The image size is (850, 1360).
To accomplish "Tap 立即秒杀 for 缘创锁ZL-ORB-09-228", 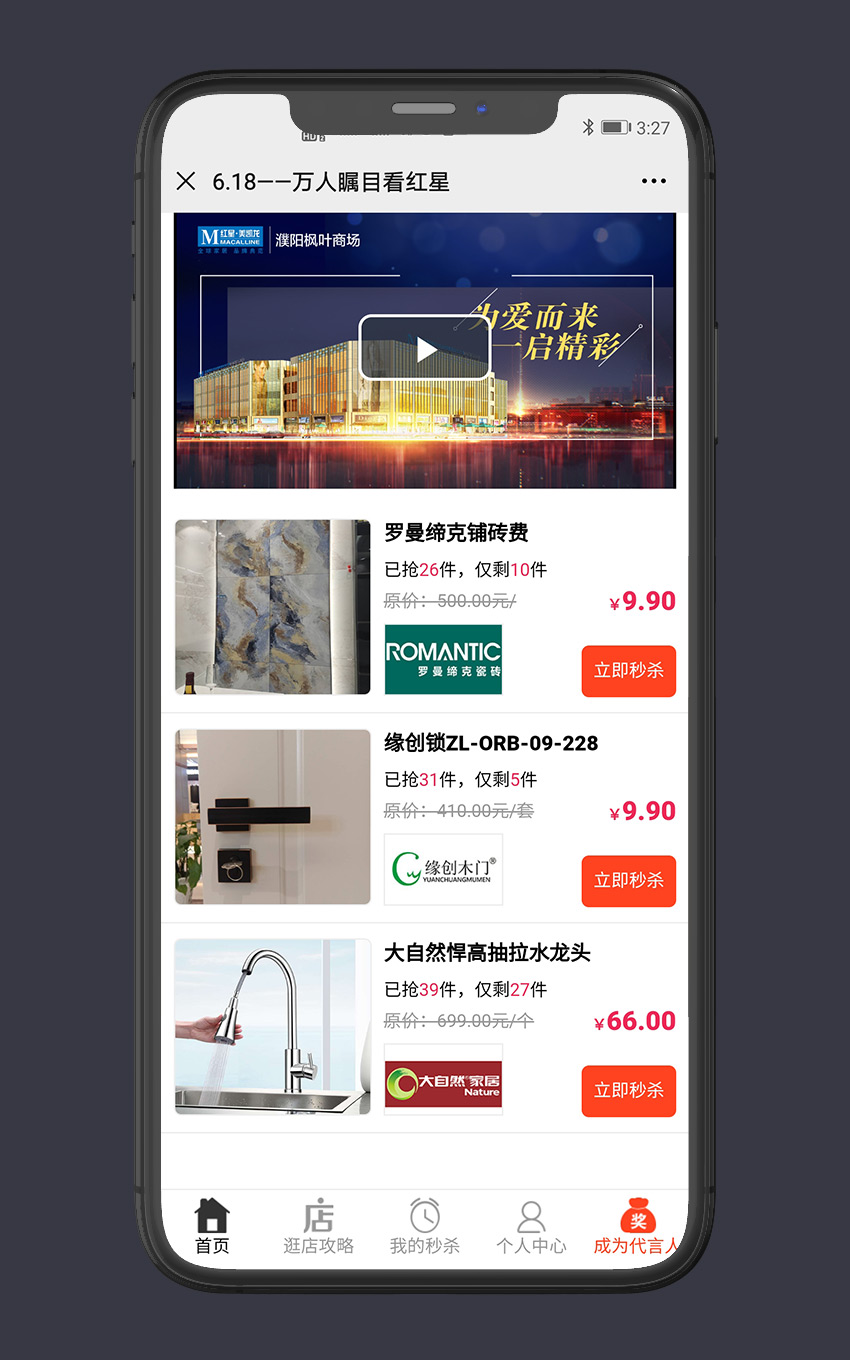I will coord(628,881).
